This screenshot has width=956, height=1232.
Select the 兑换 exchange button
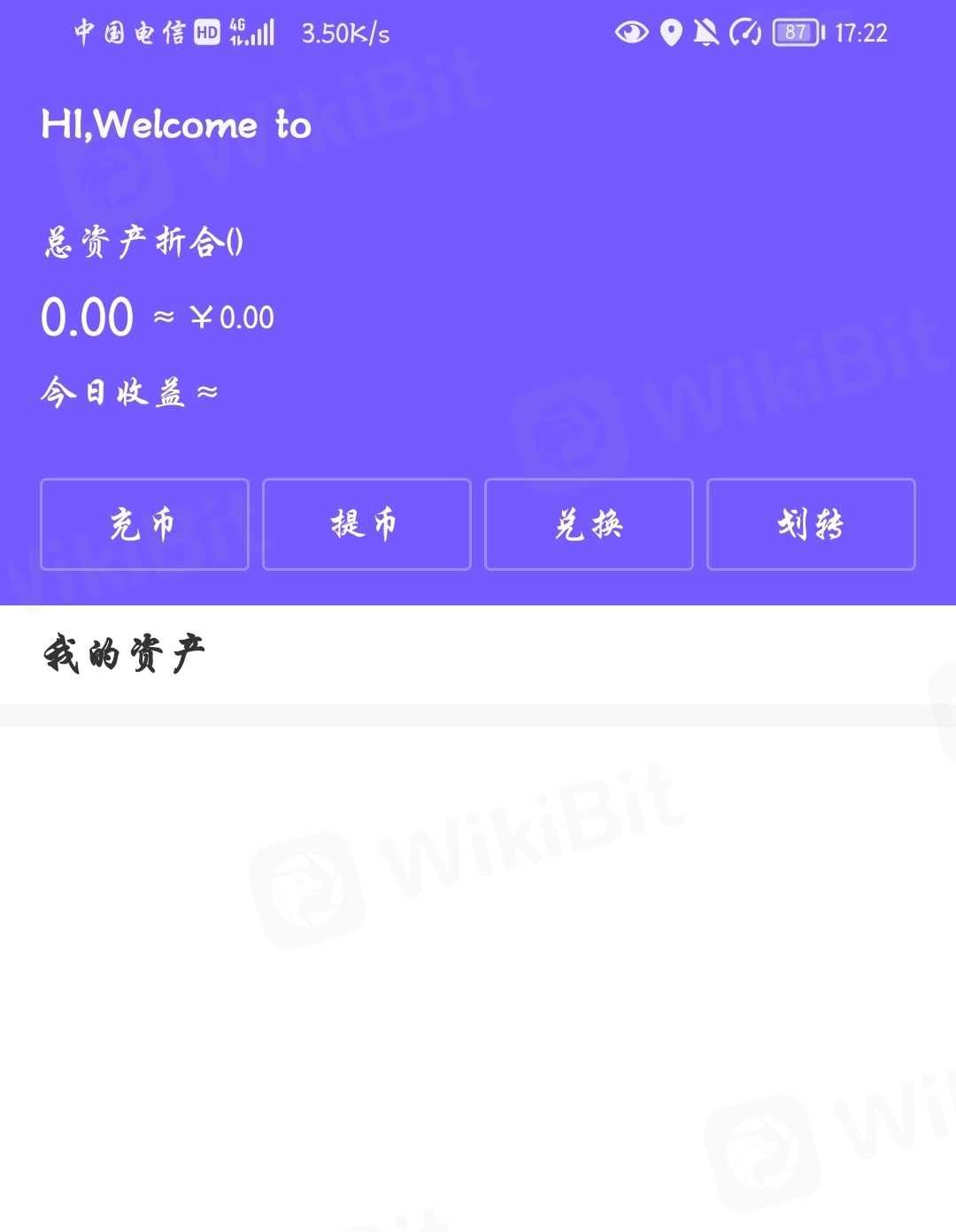pyautogui.click(x=589, y=524)
